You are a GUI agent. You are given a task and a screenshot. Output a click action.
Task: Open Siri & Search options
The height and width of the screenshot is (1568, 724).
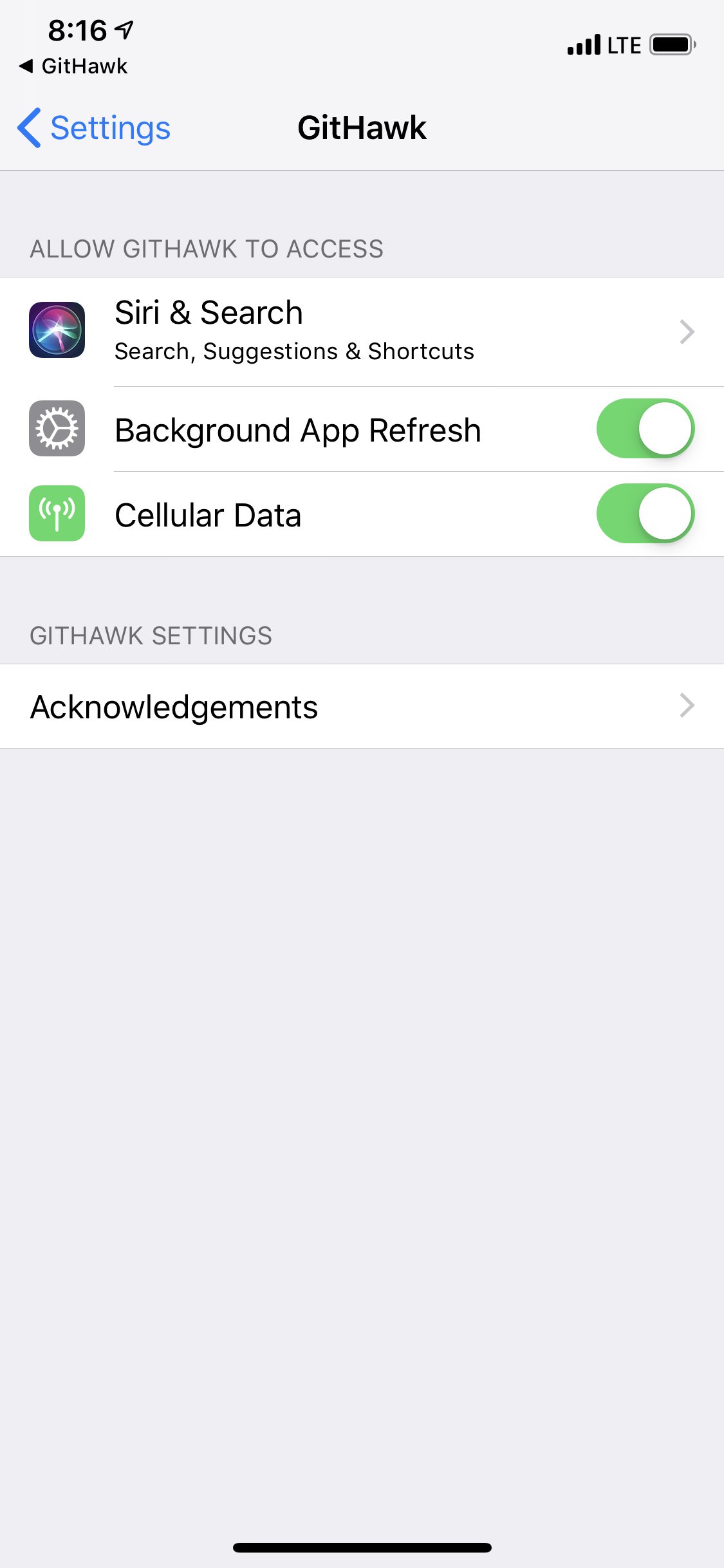(x=362, y=331)
